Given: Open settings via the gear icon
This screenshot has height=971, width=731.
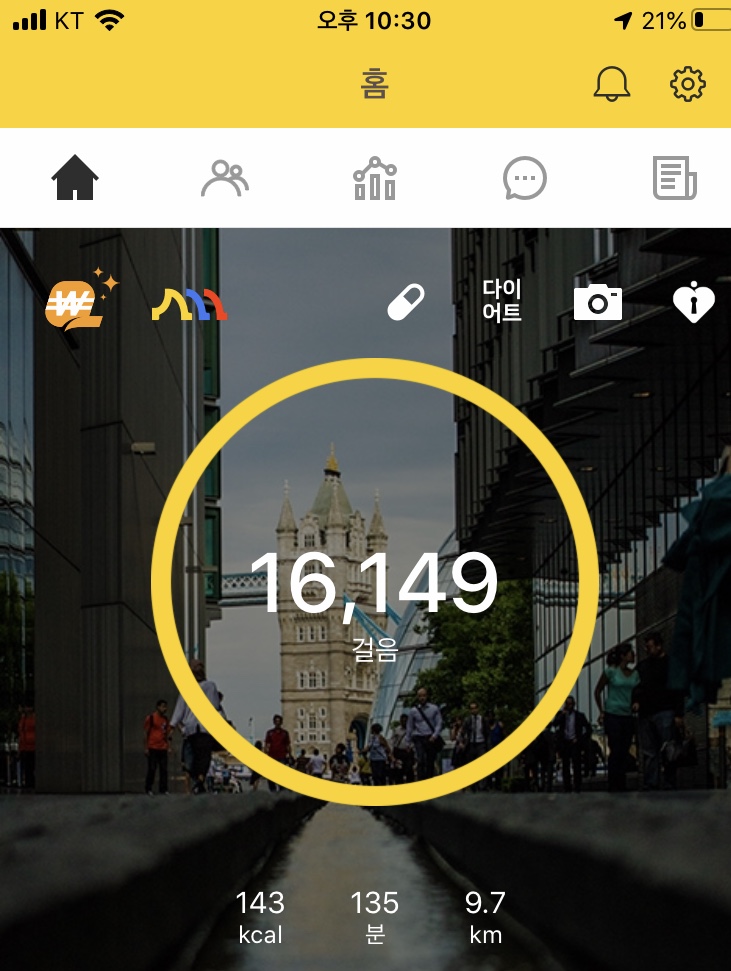Looking at the screenshot, I should click(688, 84).
